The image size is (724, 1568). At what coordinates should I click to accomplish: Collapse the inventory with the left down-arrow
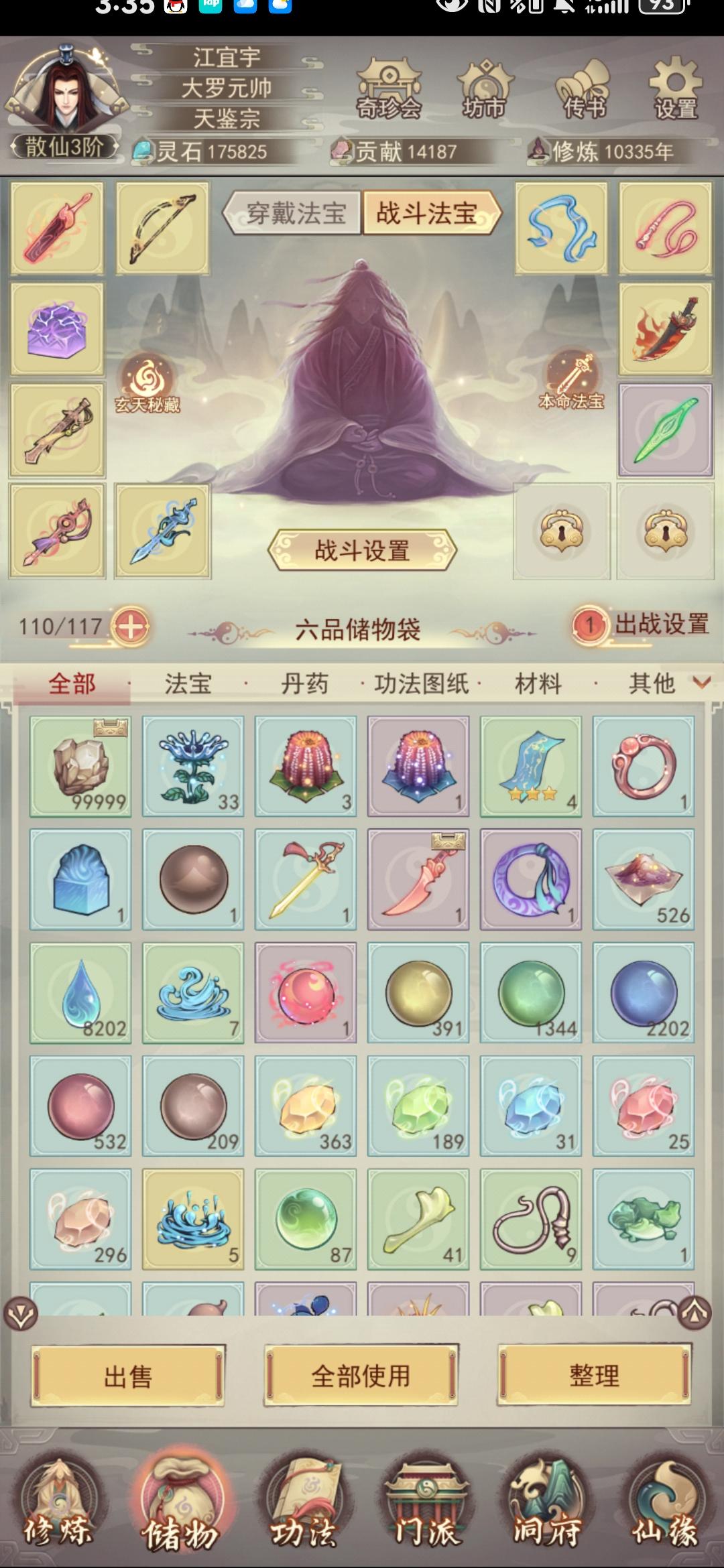pos(22,1313)
